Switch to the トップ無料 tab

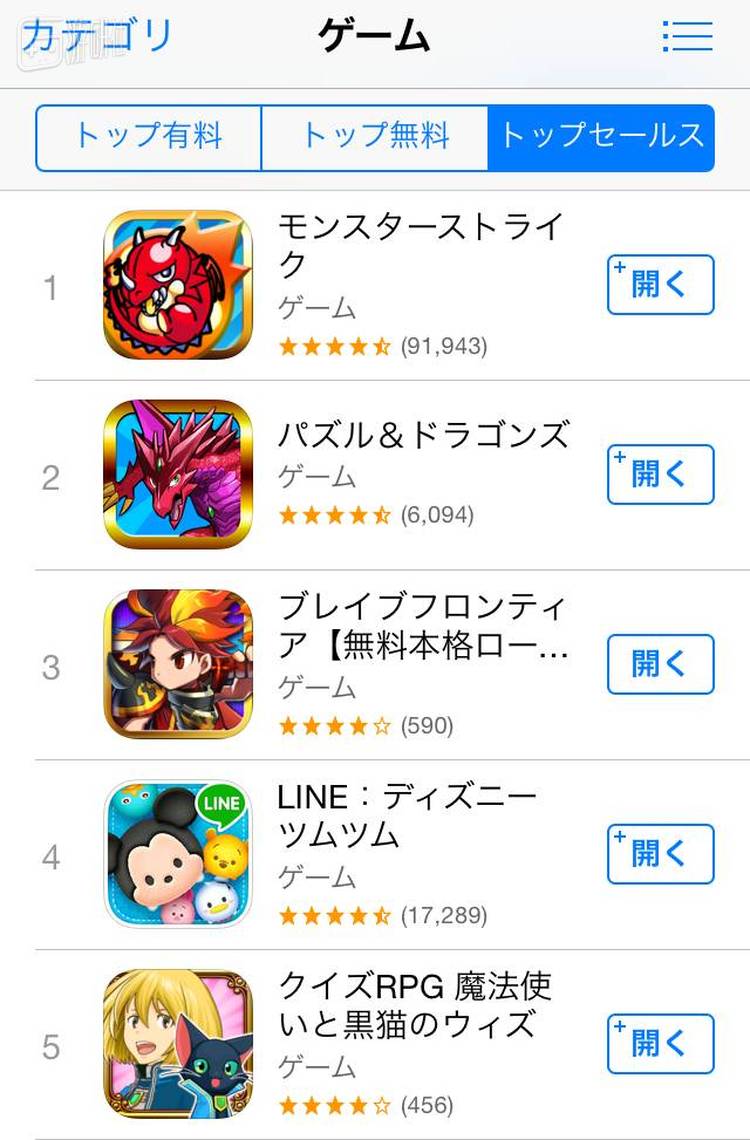[x=375, y=135]
